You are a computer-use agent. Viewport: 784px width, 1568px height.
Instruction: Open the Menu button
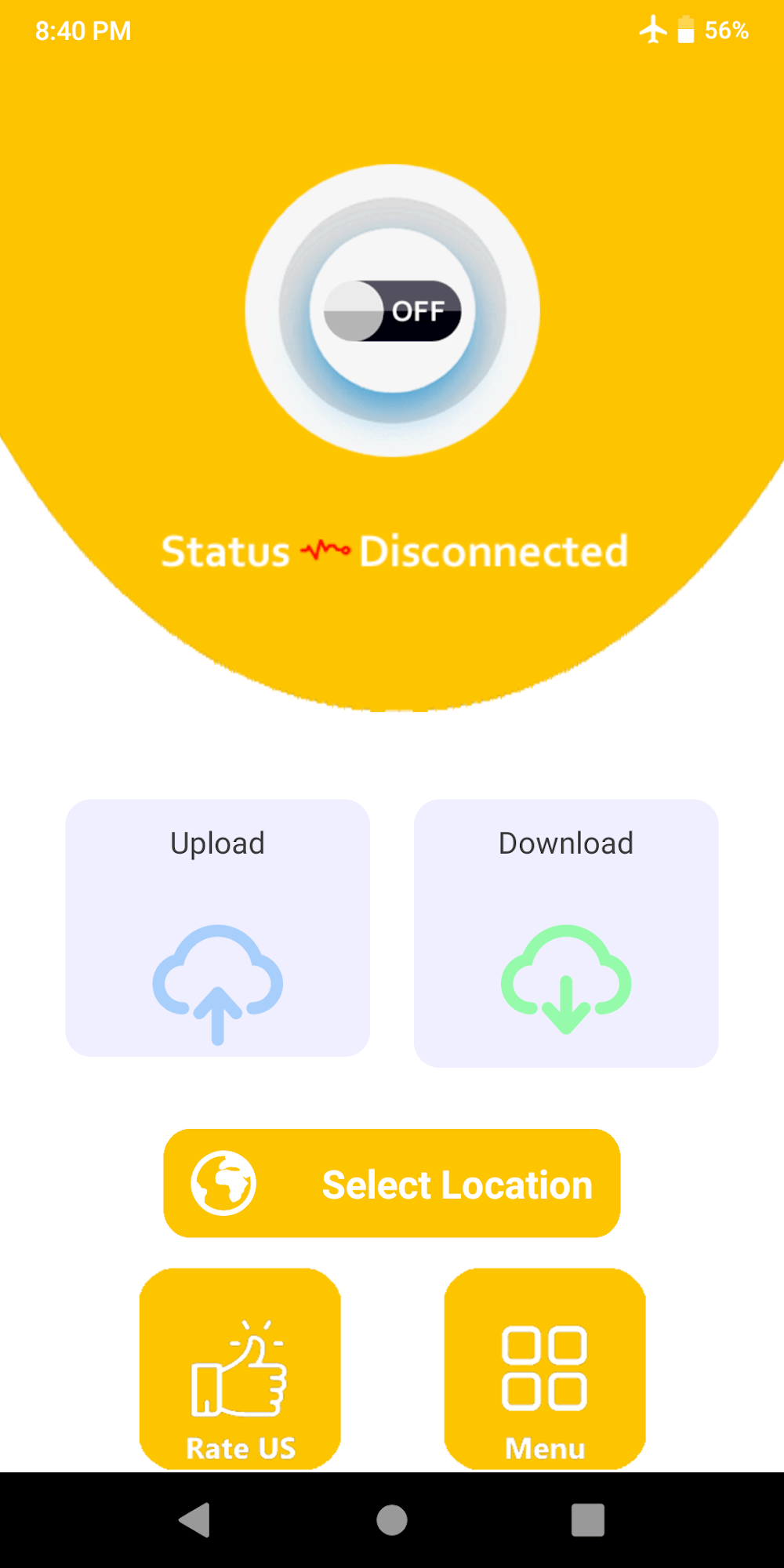point(545,1369)
